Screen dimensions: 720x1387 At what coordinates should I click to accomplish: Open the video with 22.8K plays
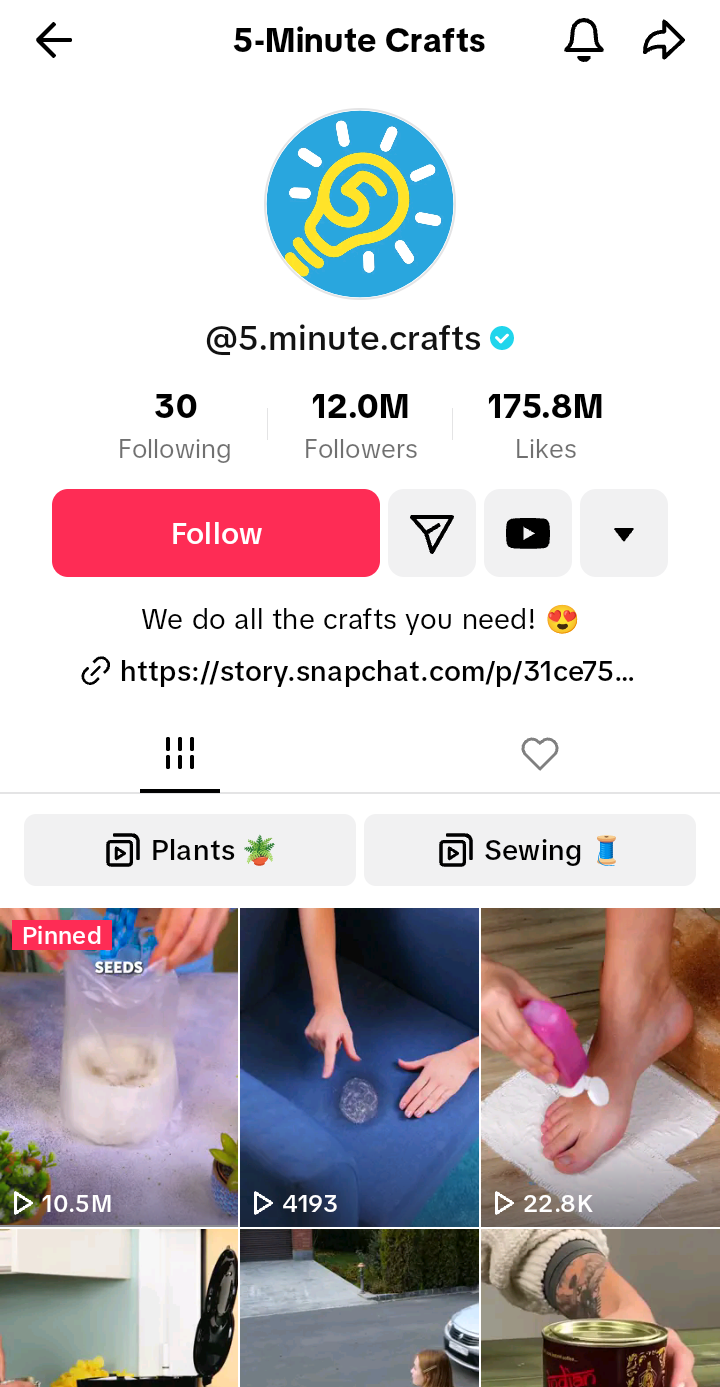[600, 1067]
